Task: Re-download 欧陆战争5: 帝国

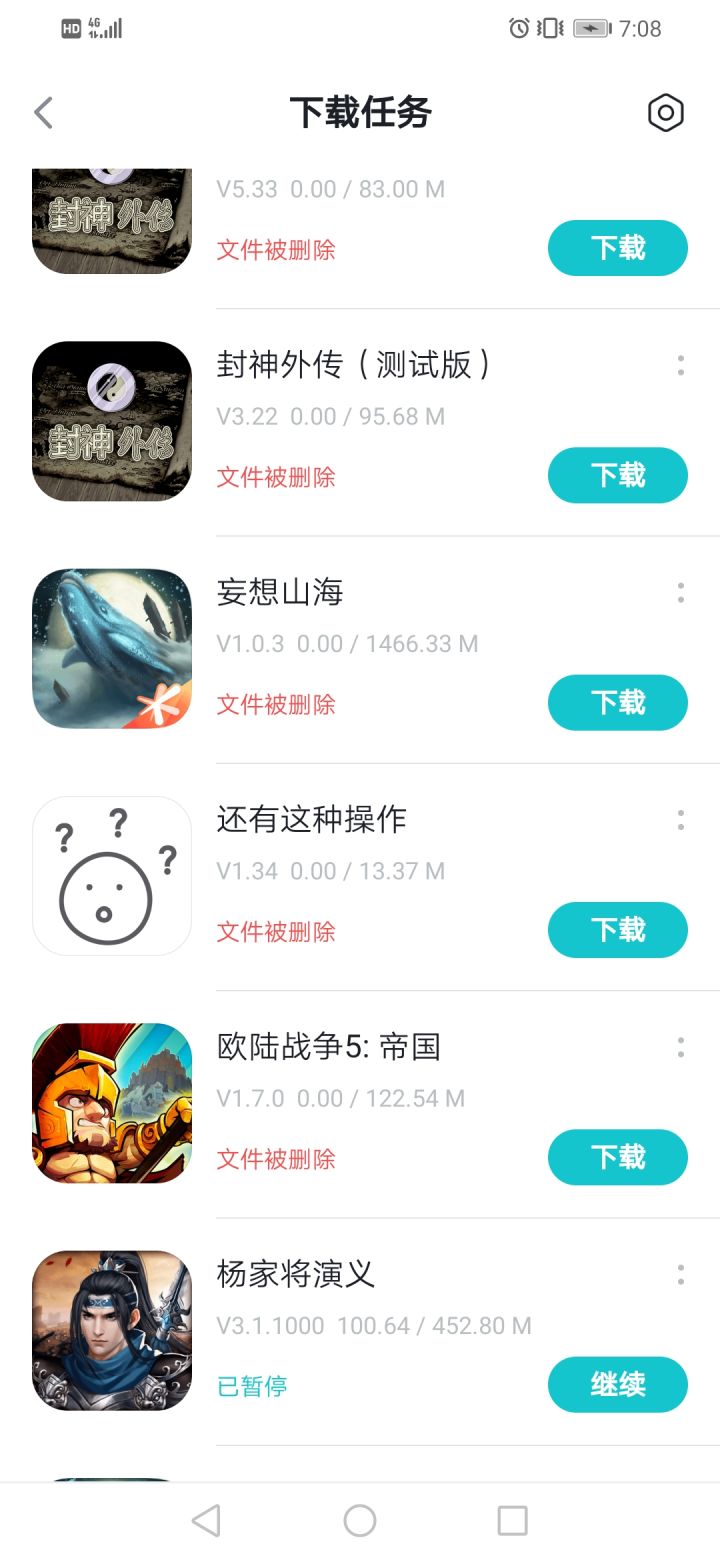Action: click(x=617, y=1157)
